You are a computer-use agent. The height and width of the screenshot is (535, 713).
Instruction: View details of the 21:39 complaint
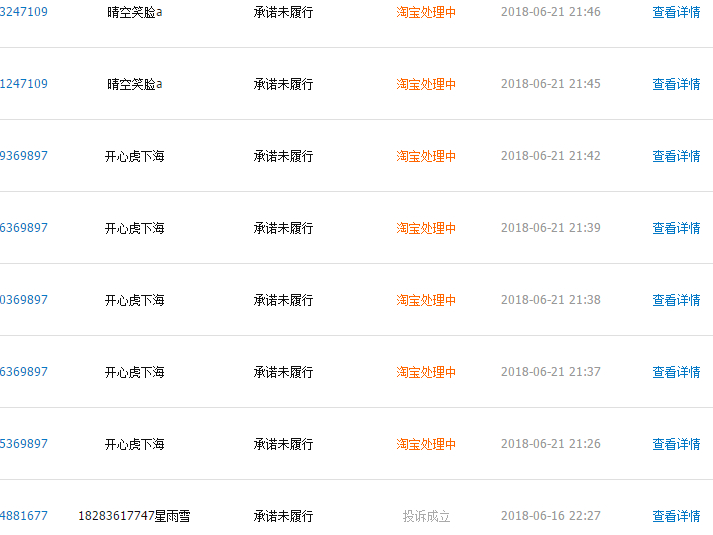coord(676,228)
